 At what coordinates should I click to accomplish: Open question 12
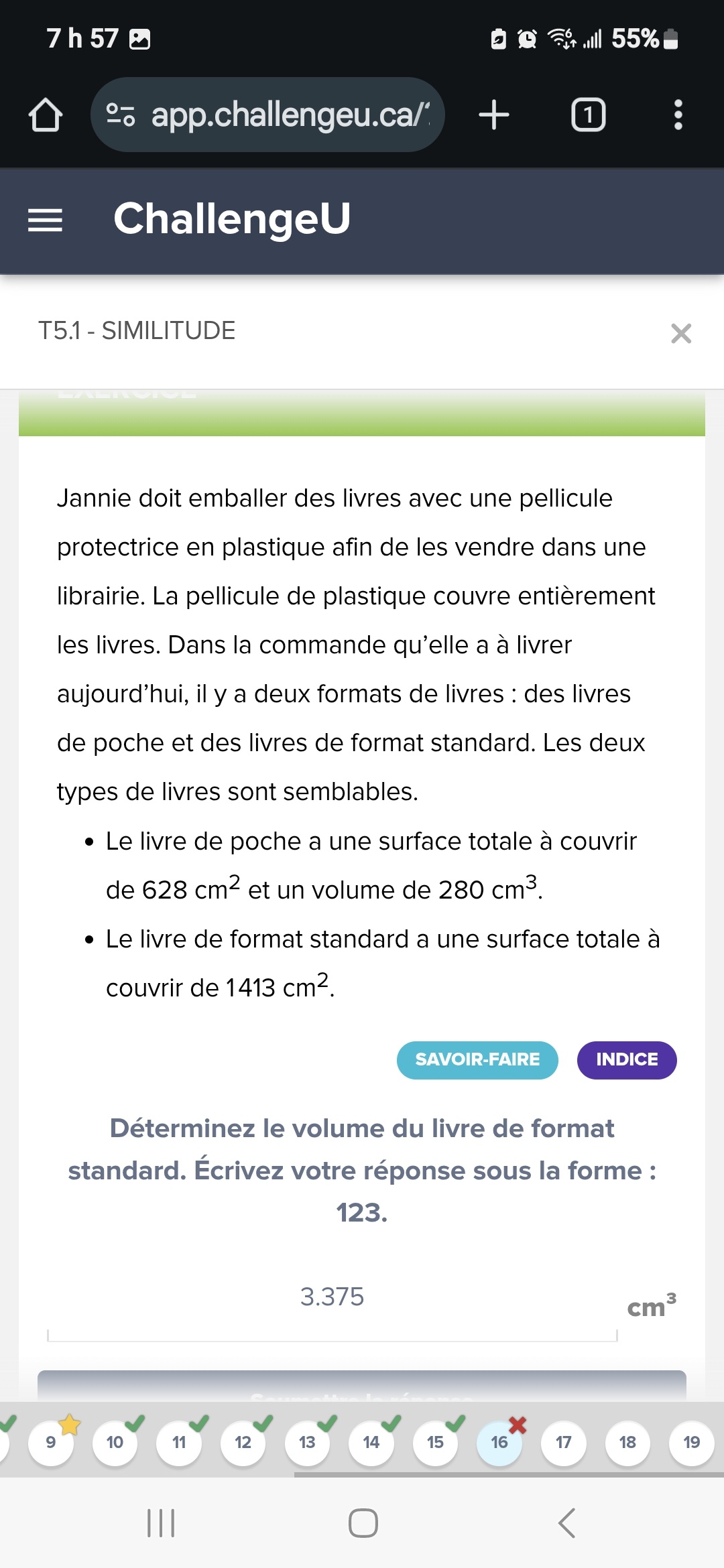click(243, 1442)
